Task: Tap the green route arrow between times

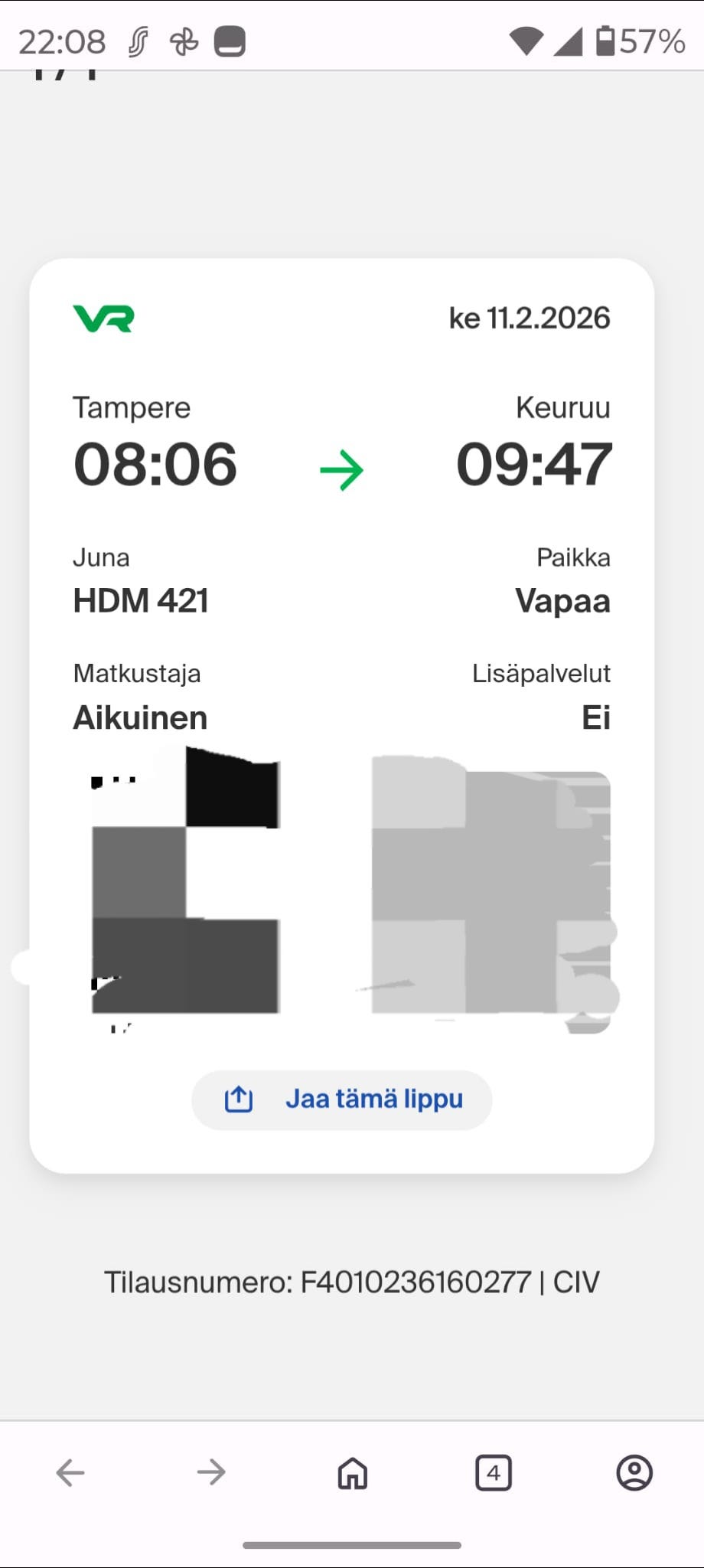Action: pos(341,468)
